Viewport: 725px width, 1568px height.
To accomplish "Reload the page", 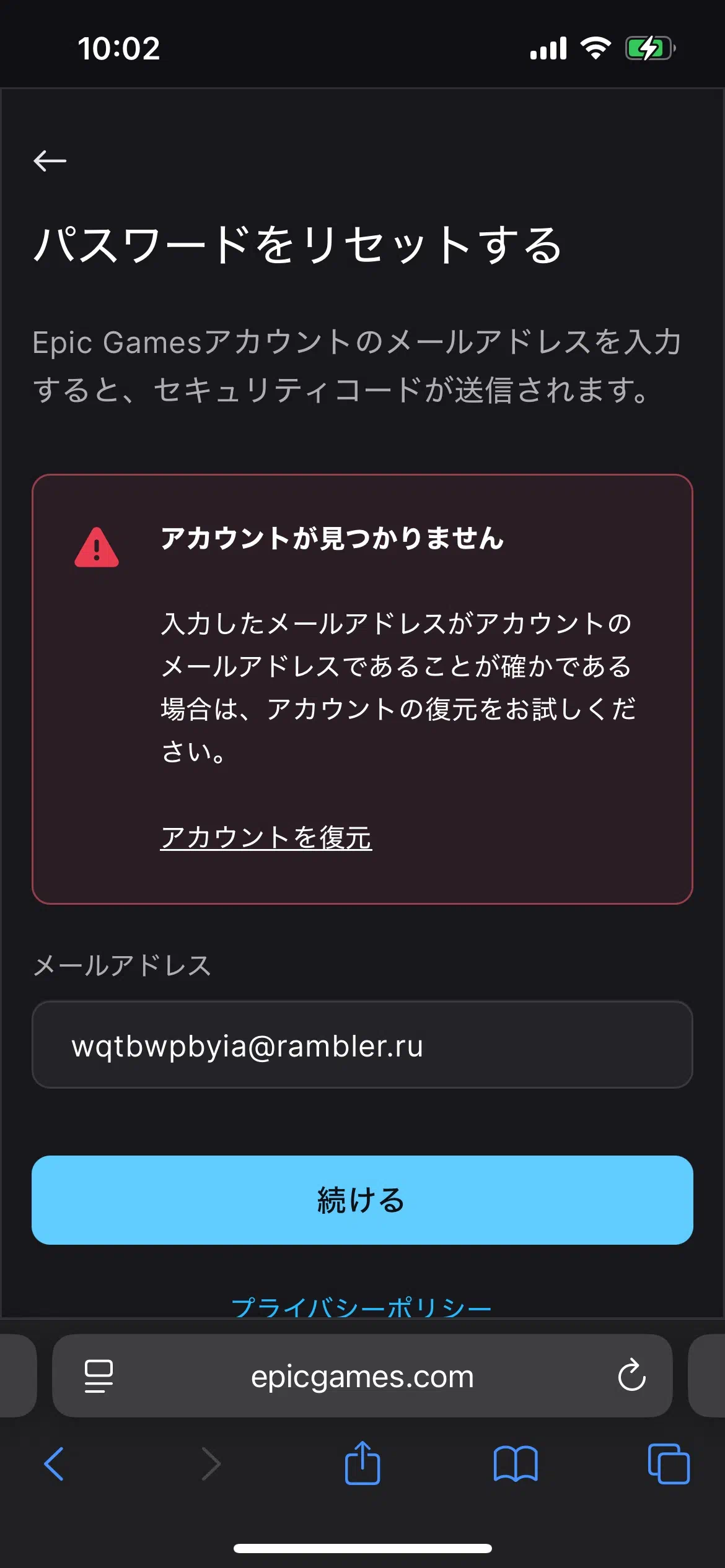I will (631, 1375).
